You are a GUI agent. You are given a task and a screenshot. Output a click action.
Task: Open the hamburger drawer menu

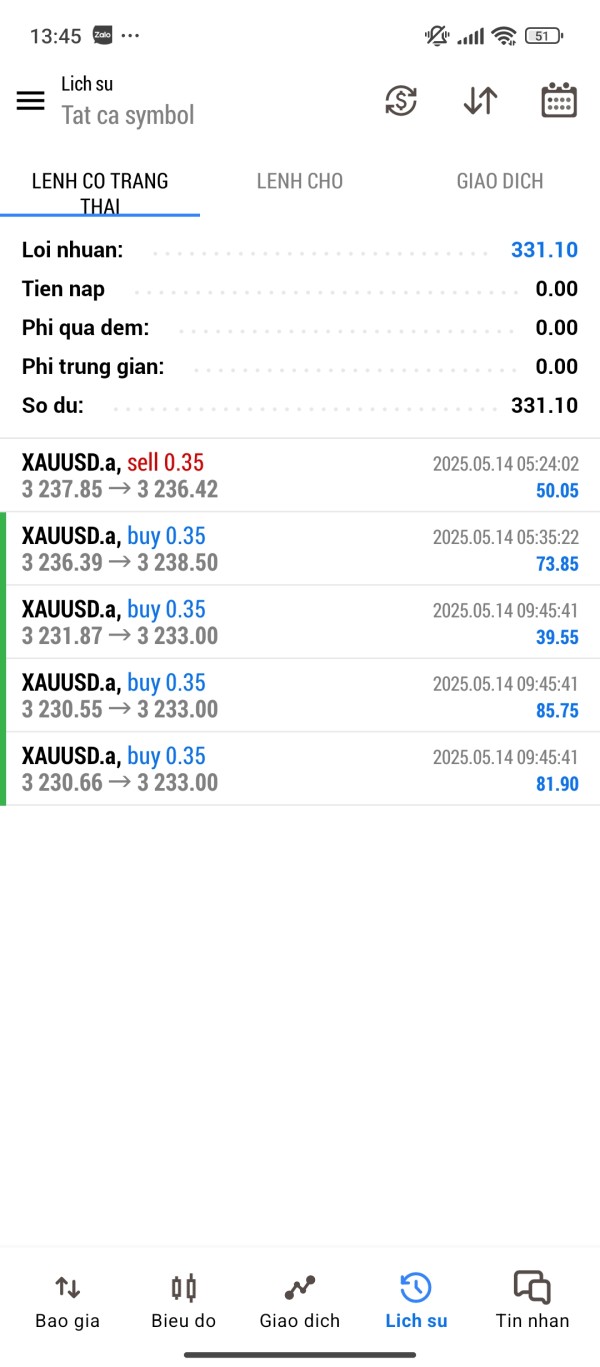point(31,101)
